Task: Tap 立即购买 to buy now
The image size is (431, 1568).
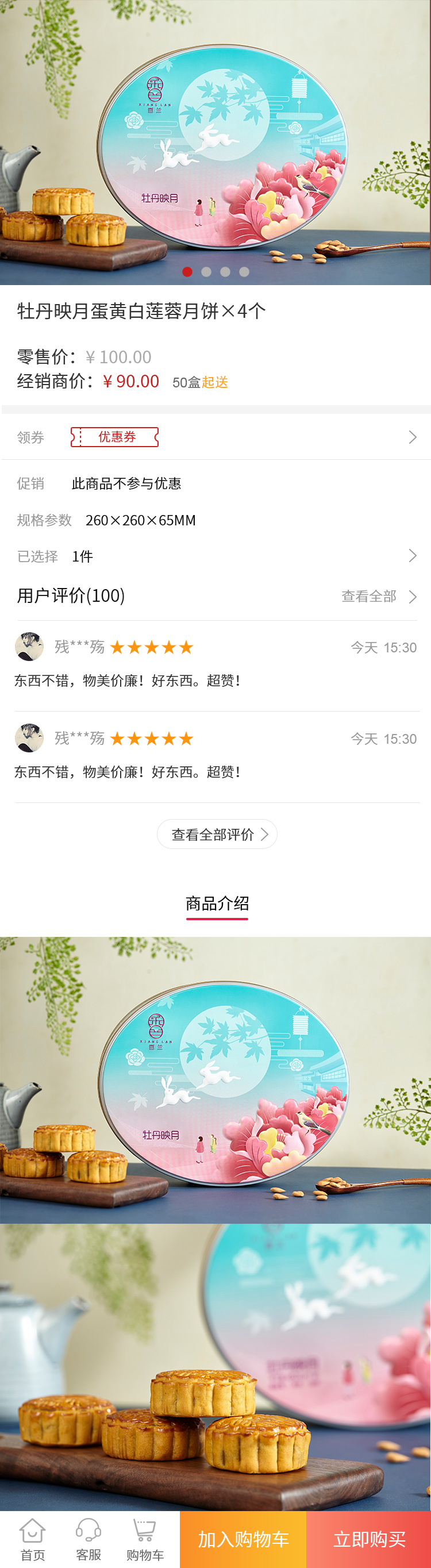Action: (369, 1539)
